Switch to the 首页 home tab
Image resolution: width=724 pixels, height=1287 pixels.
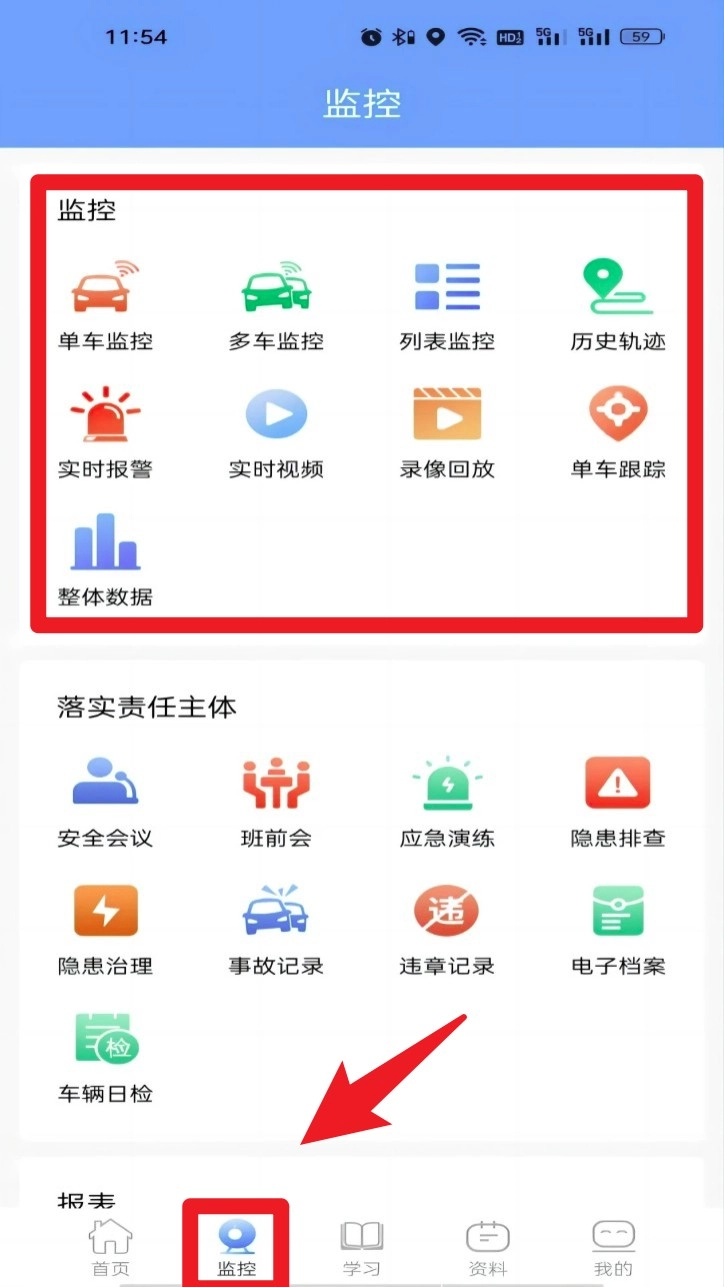111,1248
